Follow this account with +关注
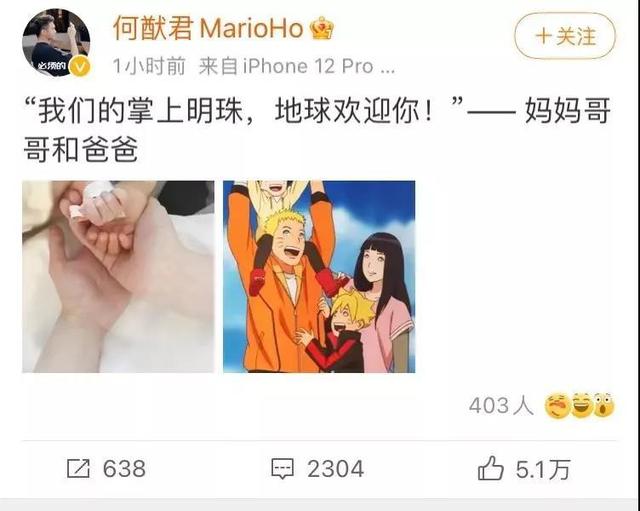This screenshot has height=511, width=640. click(x=564, y=37)
